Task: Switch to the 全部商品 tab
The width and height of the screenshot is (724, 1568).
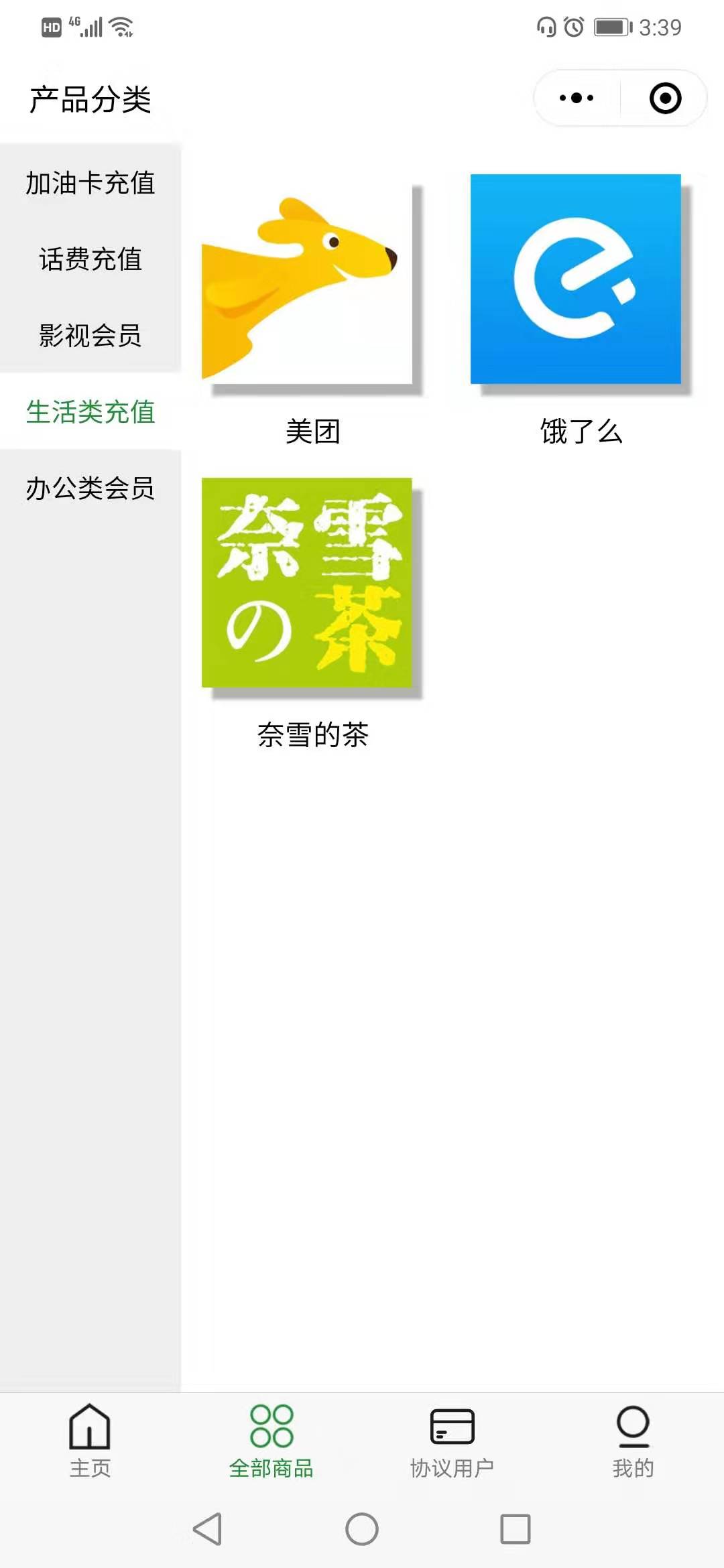Action: (x=271, y=1440)
